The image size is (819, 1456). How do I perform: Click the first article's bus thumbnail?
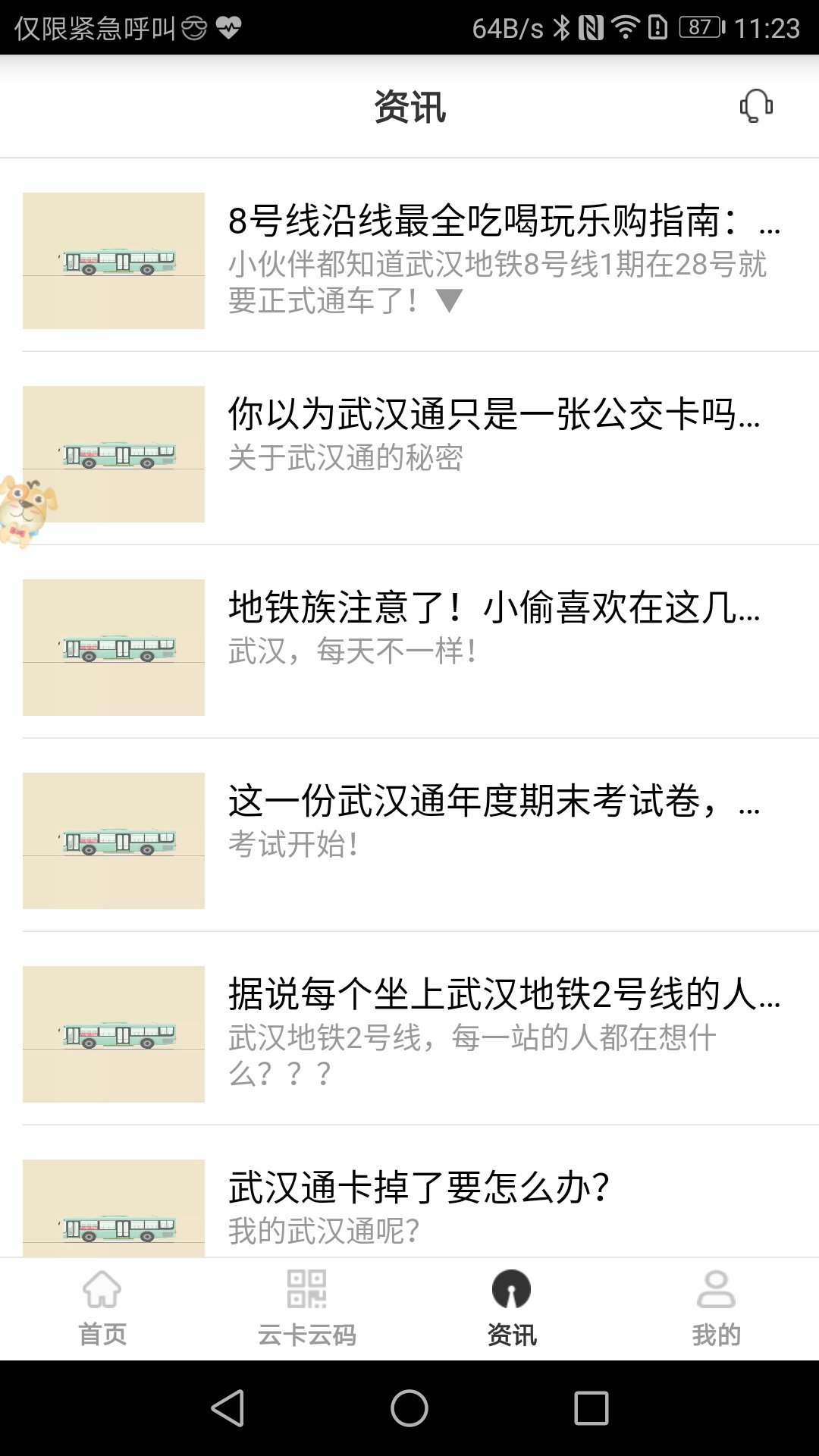click(x=115, y=262)
